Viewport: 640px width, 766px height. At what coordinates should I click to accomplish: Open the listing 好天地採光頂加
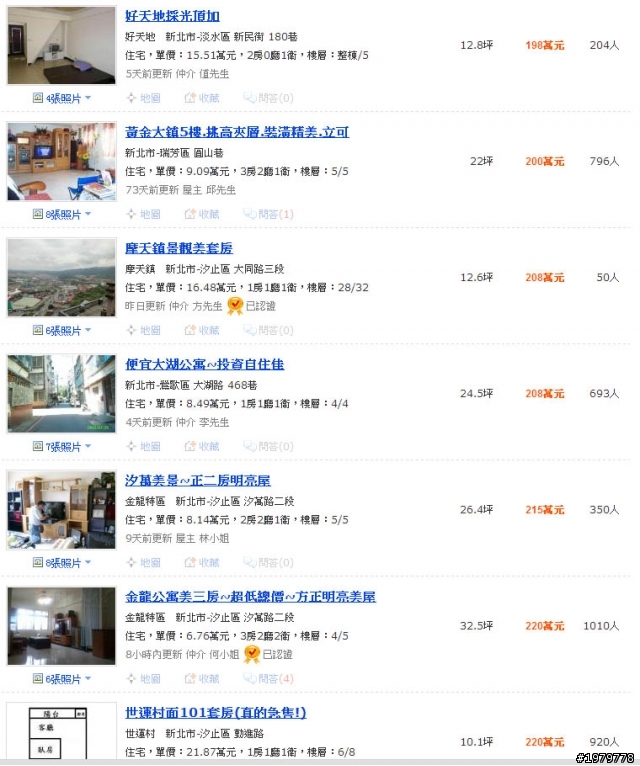pos(172,16)
